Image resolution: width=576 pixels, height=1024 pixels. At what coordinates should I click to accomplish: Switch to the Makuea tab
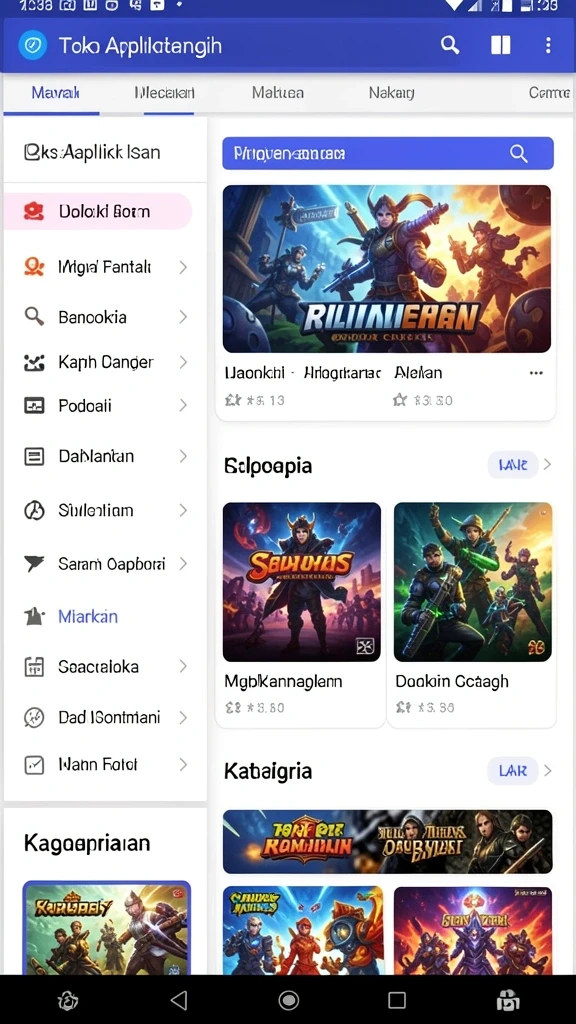[278, 93]
